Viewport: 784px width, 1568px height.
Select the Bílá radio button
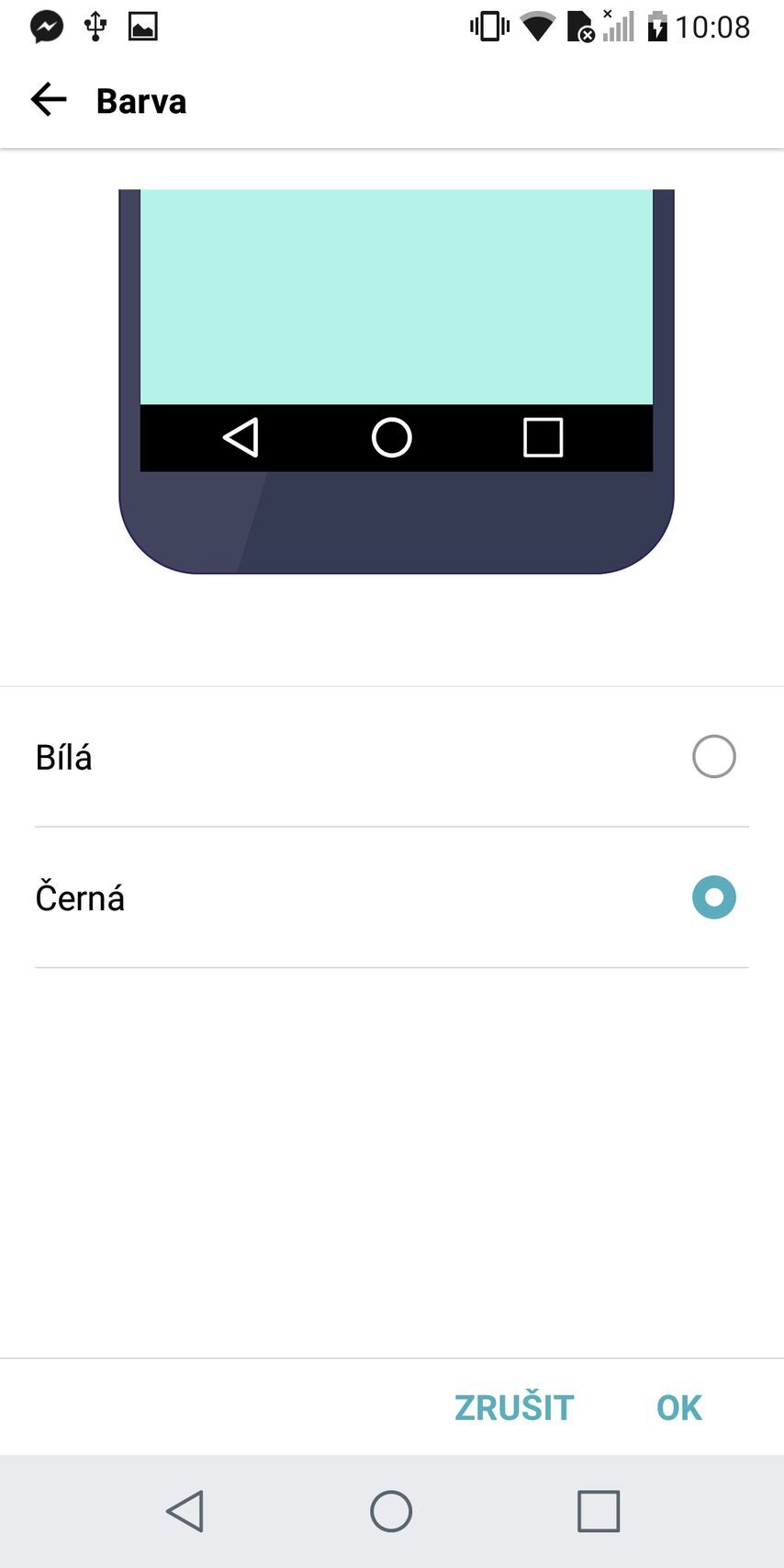(x=714, y=756)
